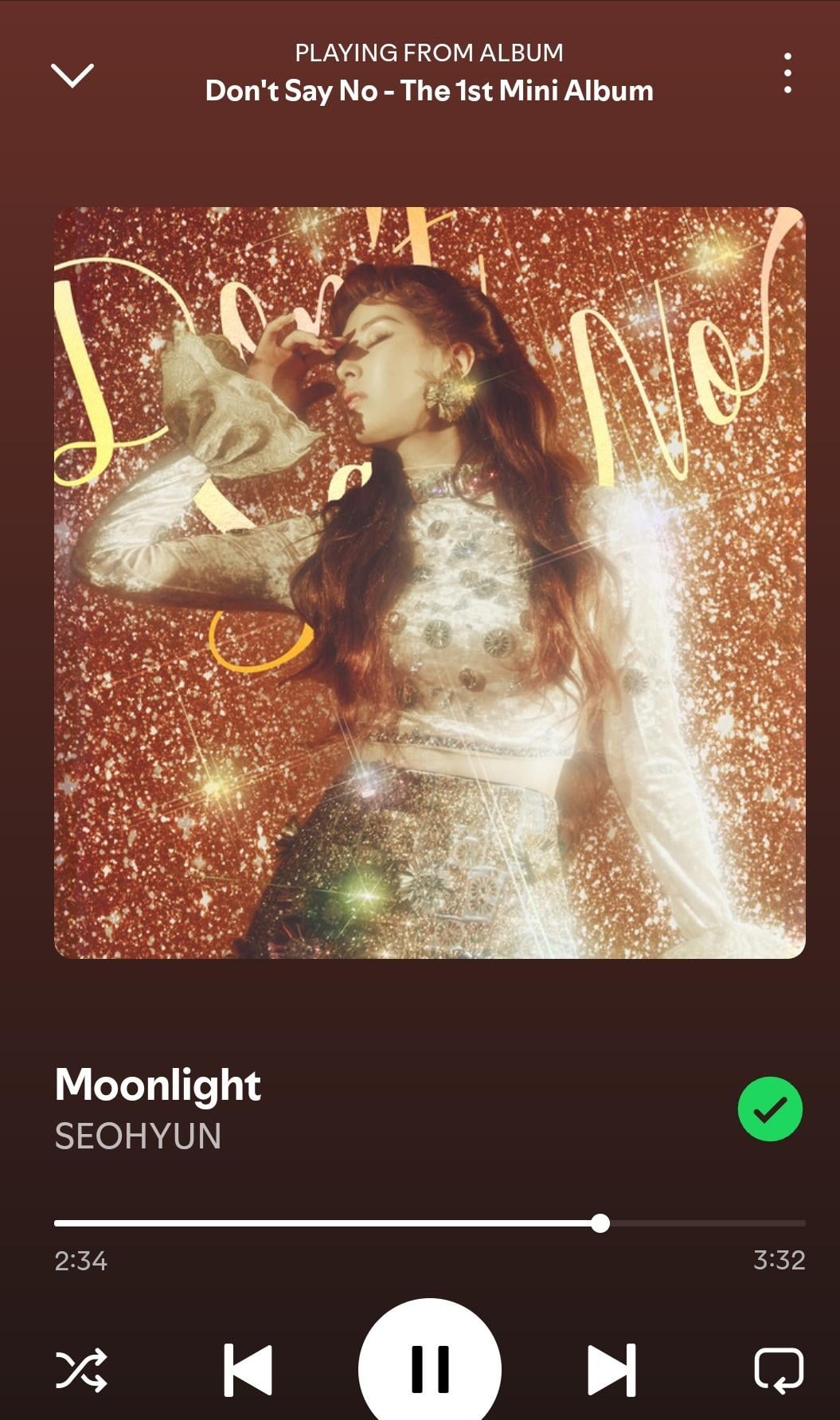
Task: Toggle shuffle playback
Action: click(x=81, y=1370)
